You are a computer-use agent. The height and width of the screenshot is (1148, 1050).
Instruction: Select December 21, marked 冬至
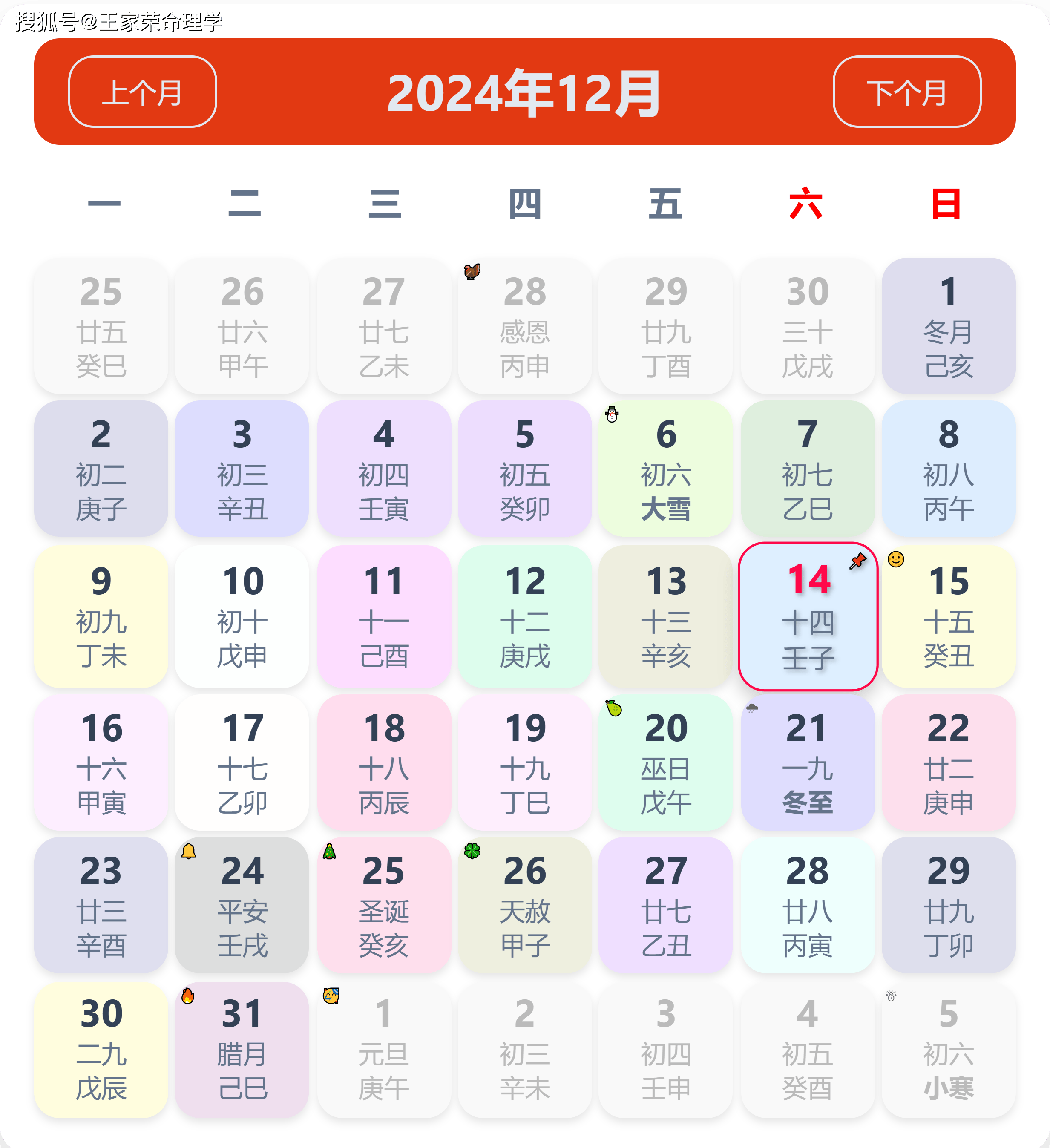(x=808, y=762)
